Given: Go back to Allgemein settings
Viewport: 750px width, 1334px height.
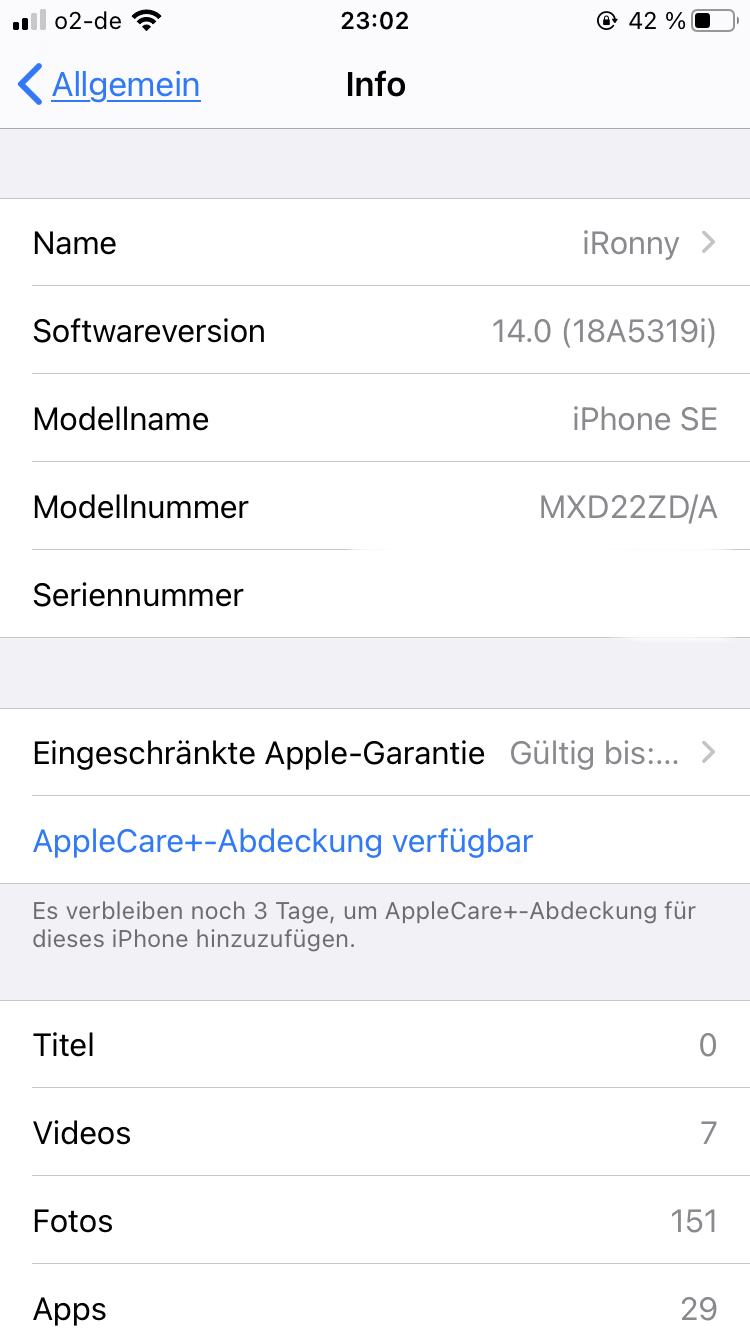Looking at the screenshot, I should 110,85.
